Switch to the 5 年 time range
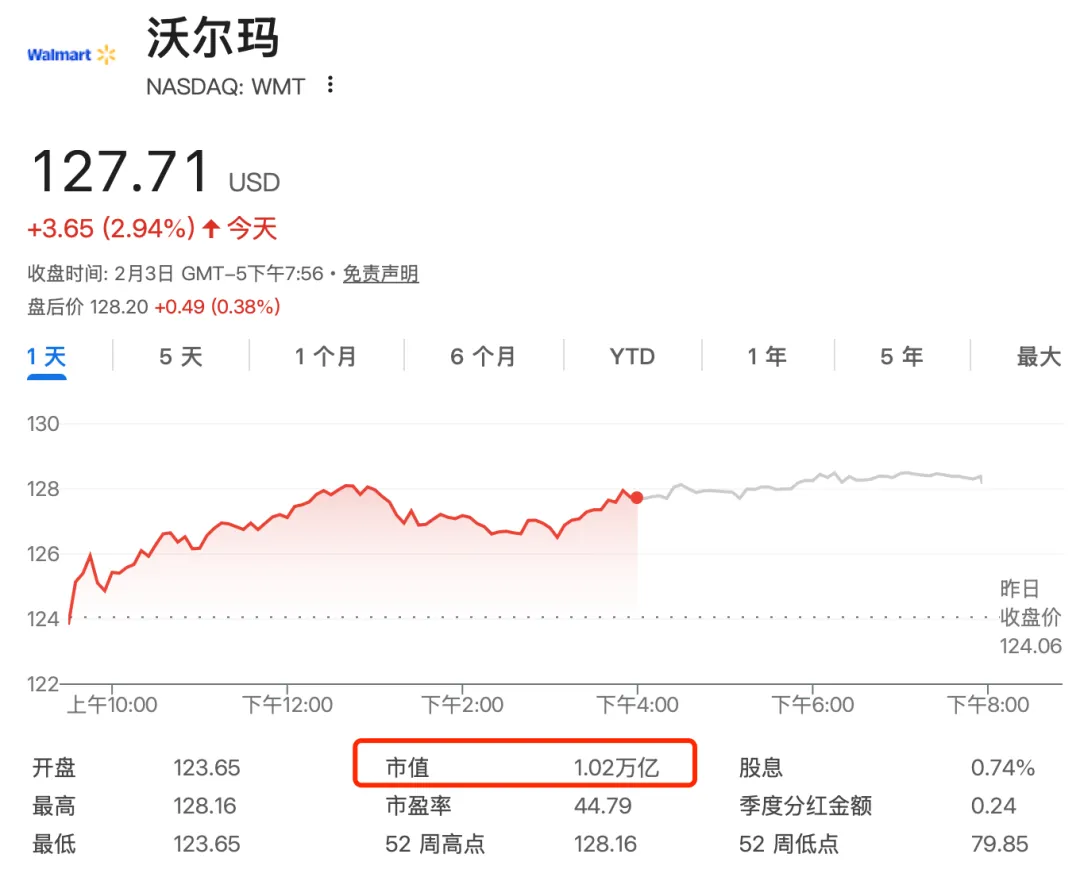The image size is (1080, 881). click(x=901, y=357)
